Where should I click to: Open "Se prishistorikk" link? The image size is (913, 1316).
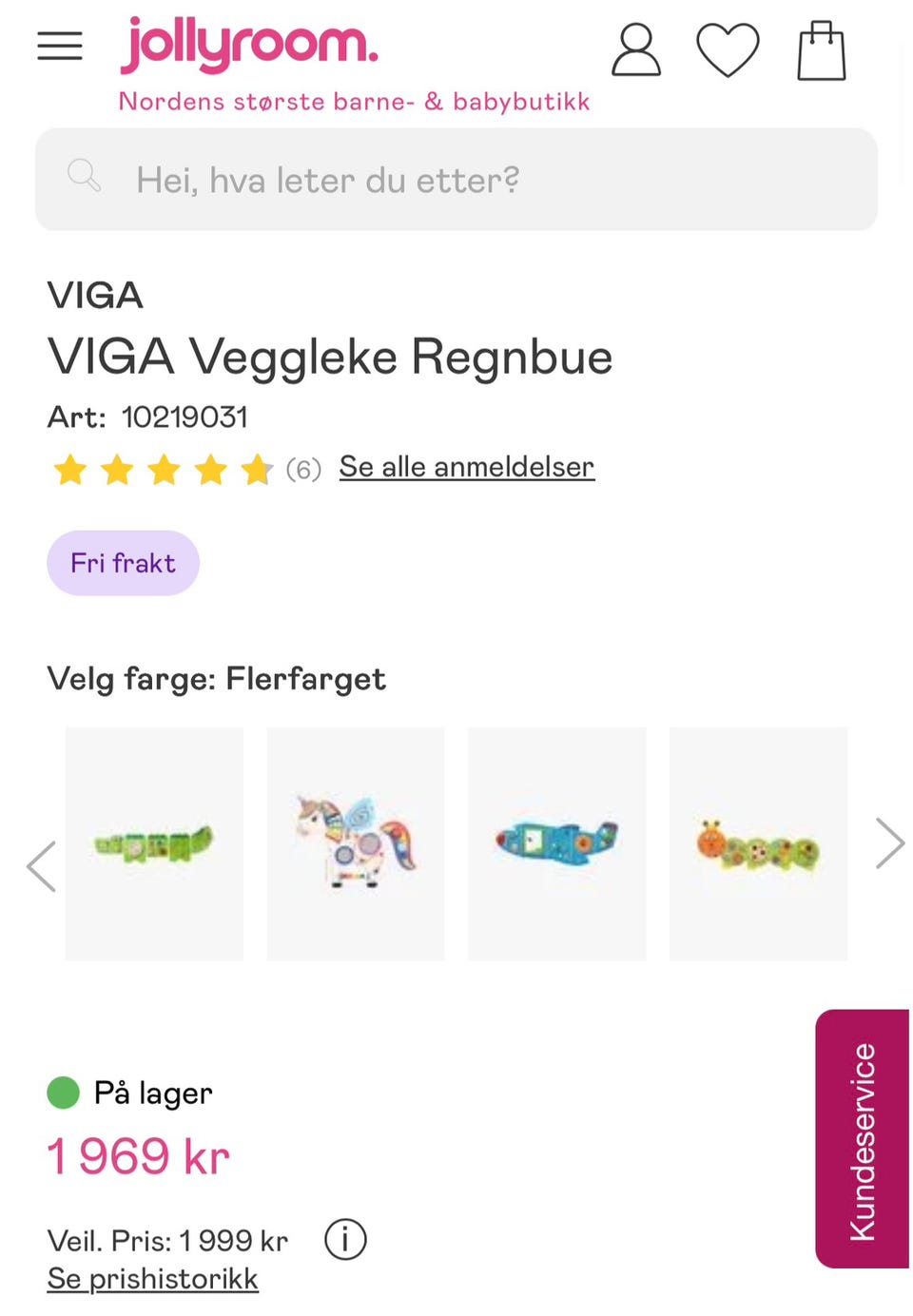(153, 1279)
